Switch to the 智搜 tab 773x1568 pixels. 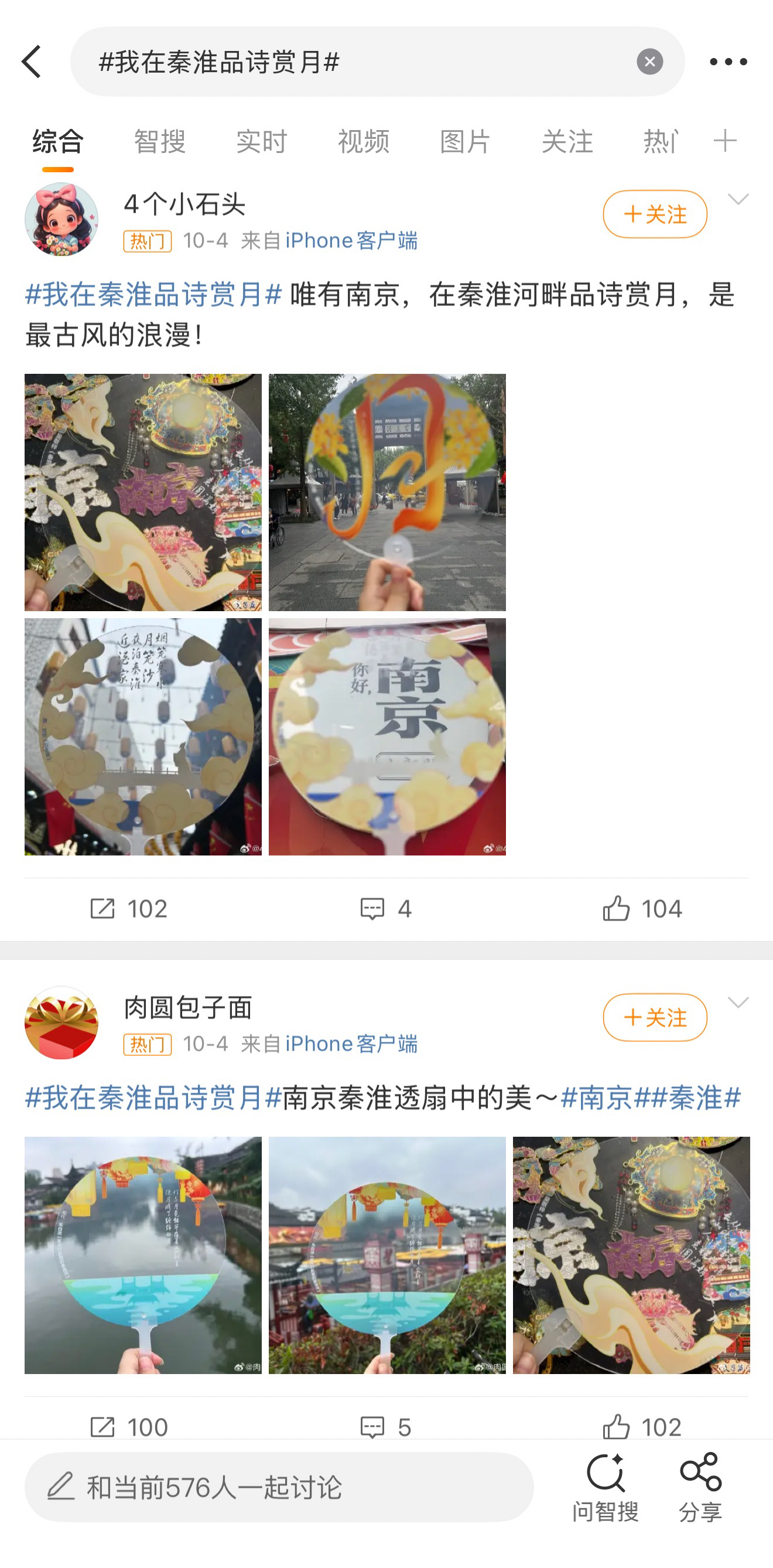click(x=159, y=141)
